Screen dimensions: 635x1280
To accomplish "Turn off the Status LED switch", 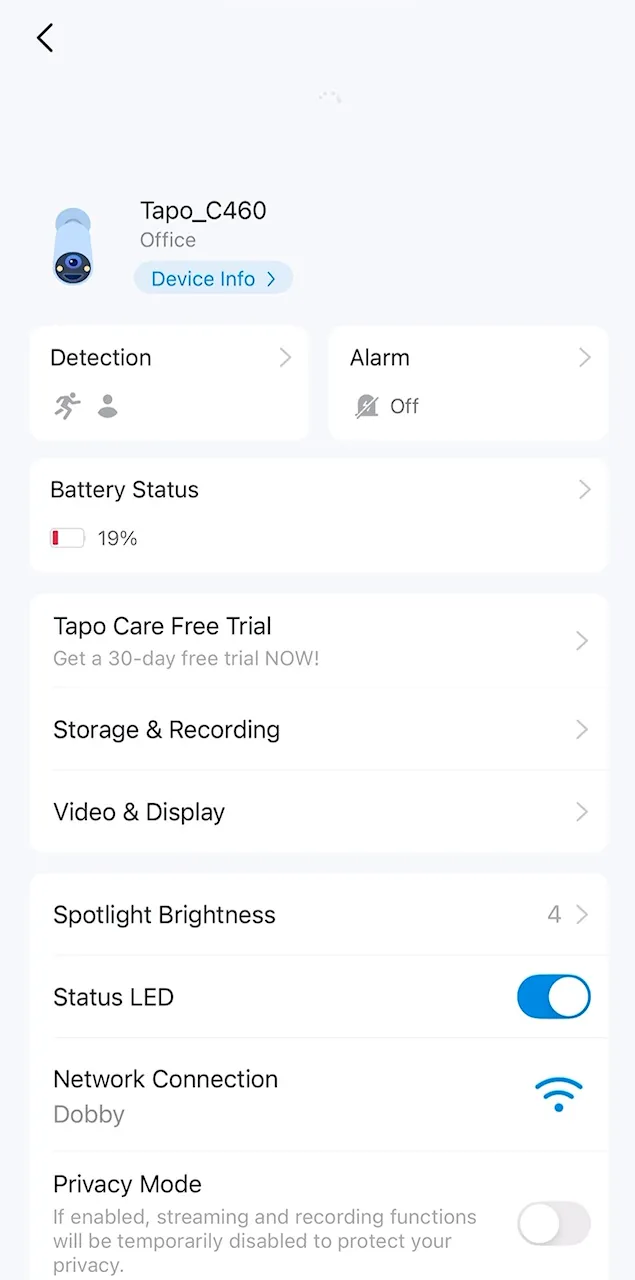I will click(554, 997).
